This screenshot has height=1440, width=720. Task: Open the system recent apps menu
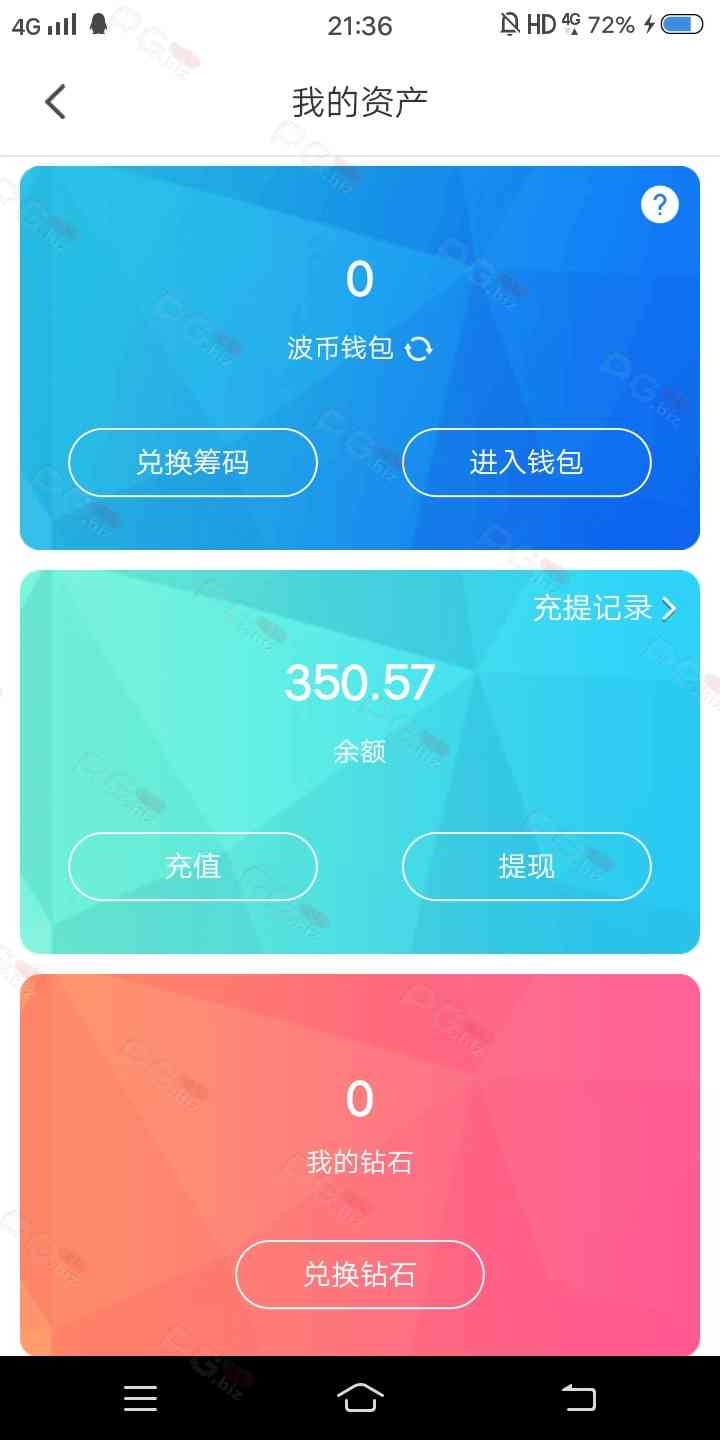pos(141,1398)
